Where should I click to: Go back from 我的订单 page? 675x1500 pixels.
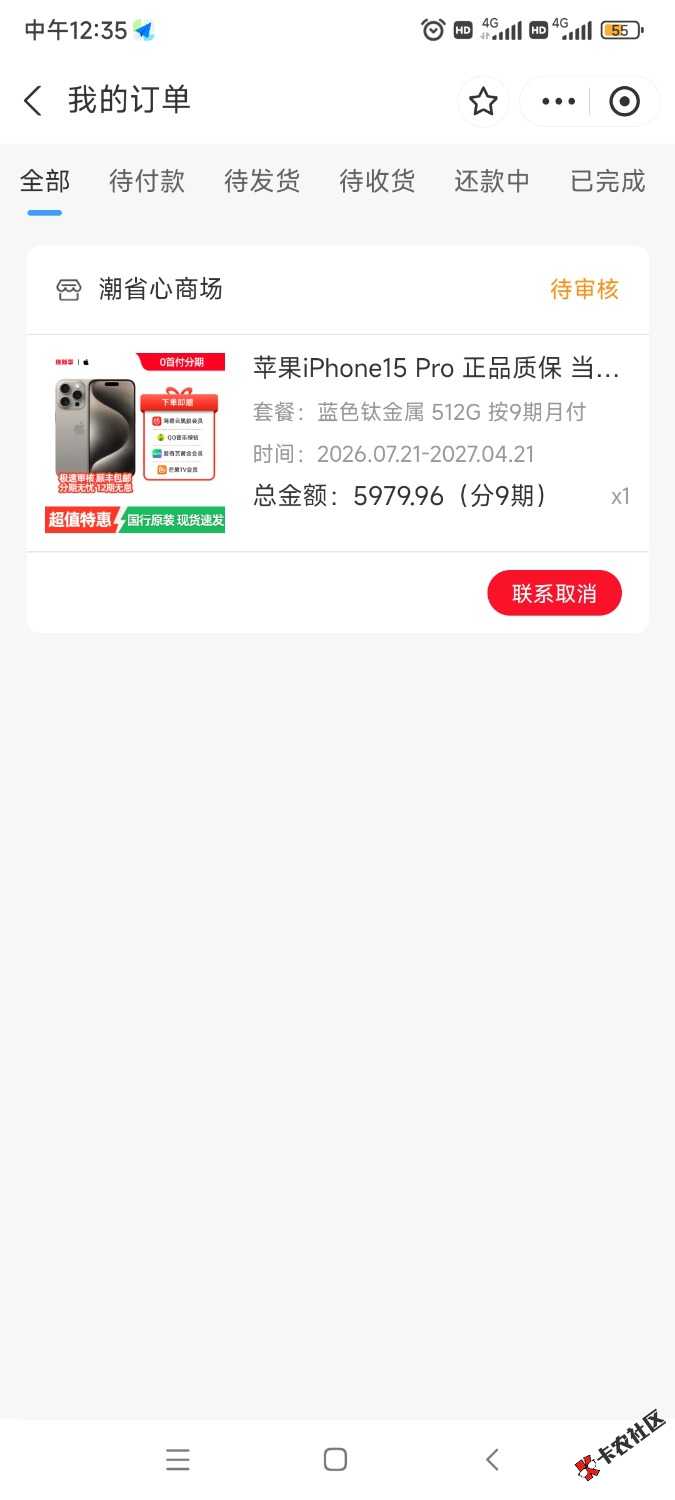pos(33,101)
